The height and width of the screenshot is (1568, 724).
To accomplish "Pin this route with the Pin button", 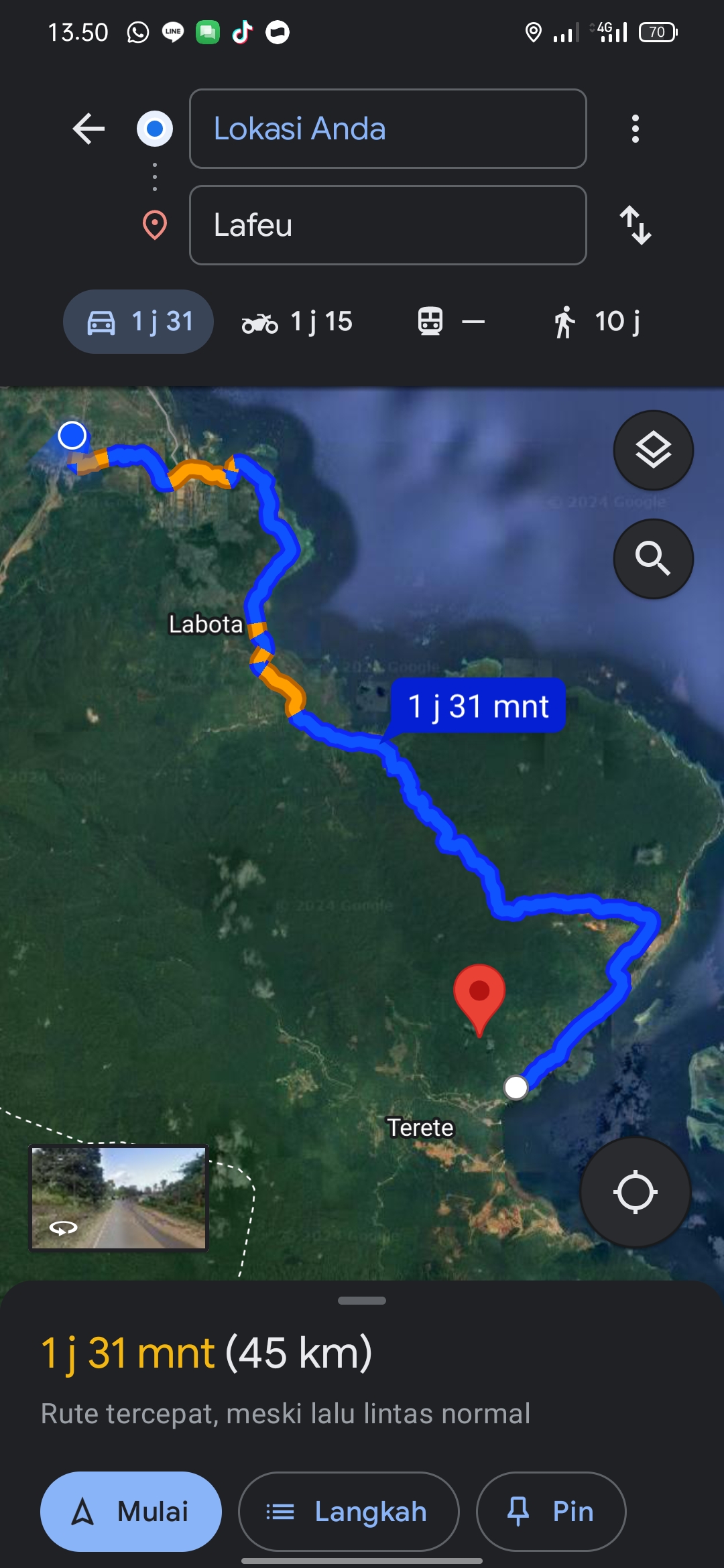I will (x=551, y=1512).
